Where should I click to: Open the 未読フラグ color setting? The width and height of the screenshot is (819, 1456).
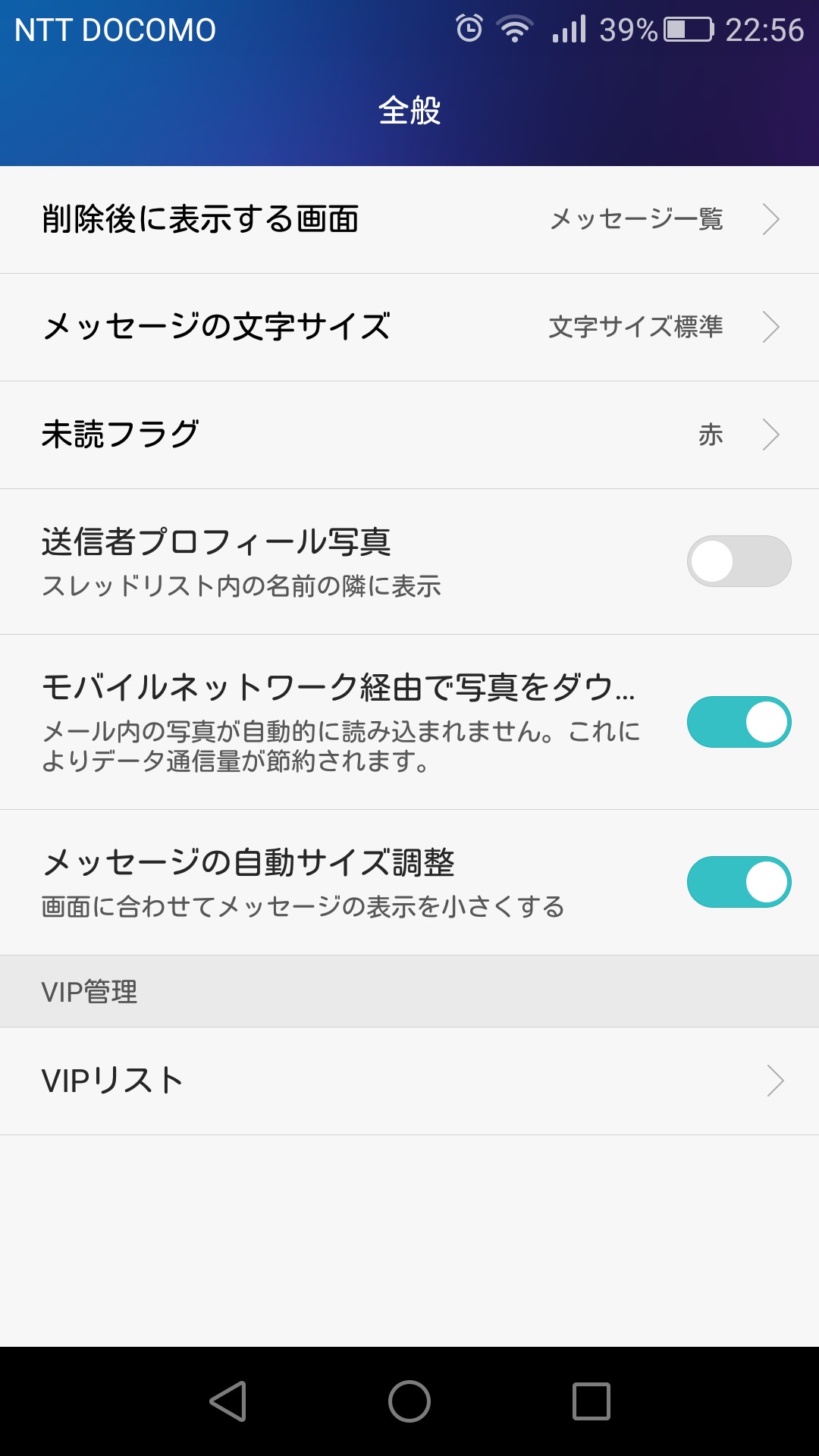[x=409, y=435]
